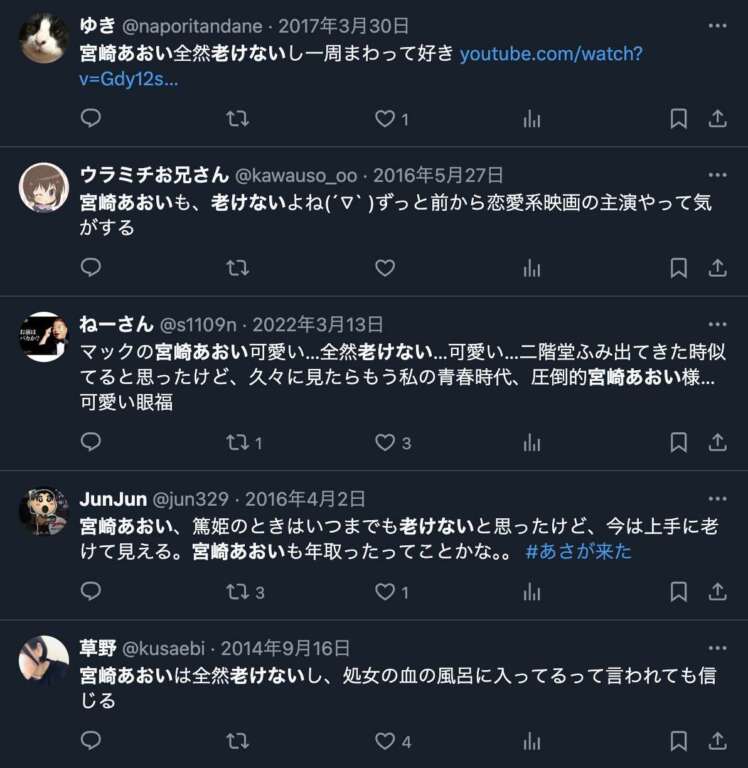
Task: View analytics for ウラミチお兄さん's tweet
Action: 532,268
